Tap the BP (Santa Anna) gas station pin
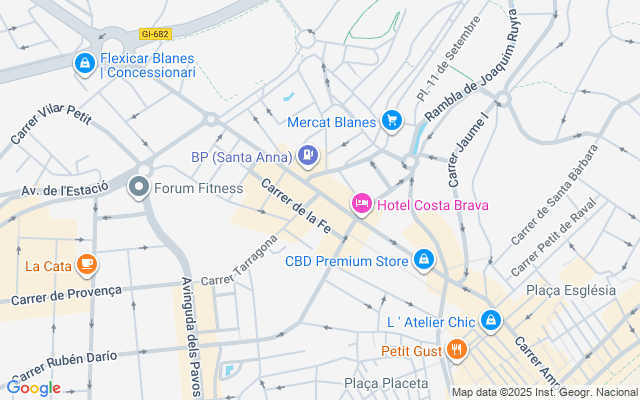Image resolution: width=640 pixels, height=400 pixels. point(308,156)
